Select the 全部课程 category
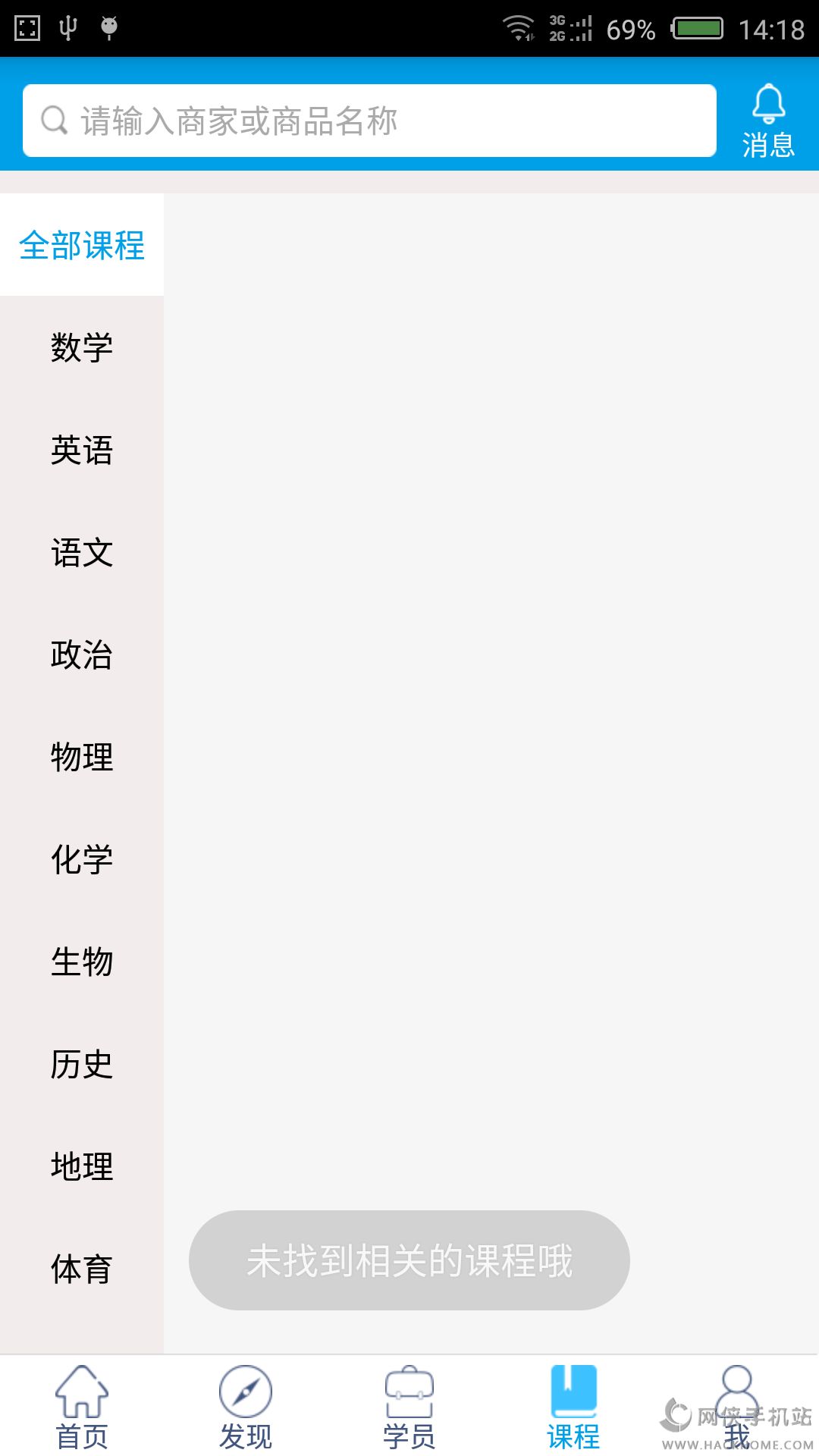This screenshot has height=1456, width=819. click(x=82, y=245)
